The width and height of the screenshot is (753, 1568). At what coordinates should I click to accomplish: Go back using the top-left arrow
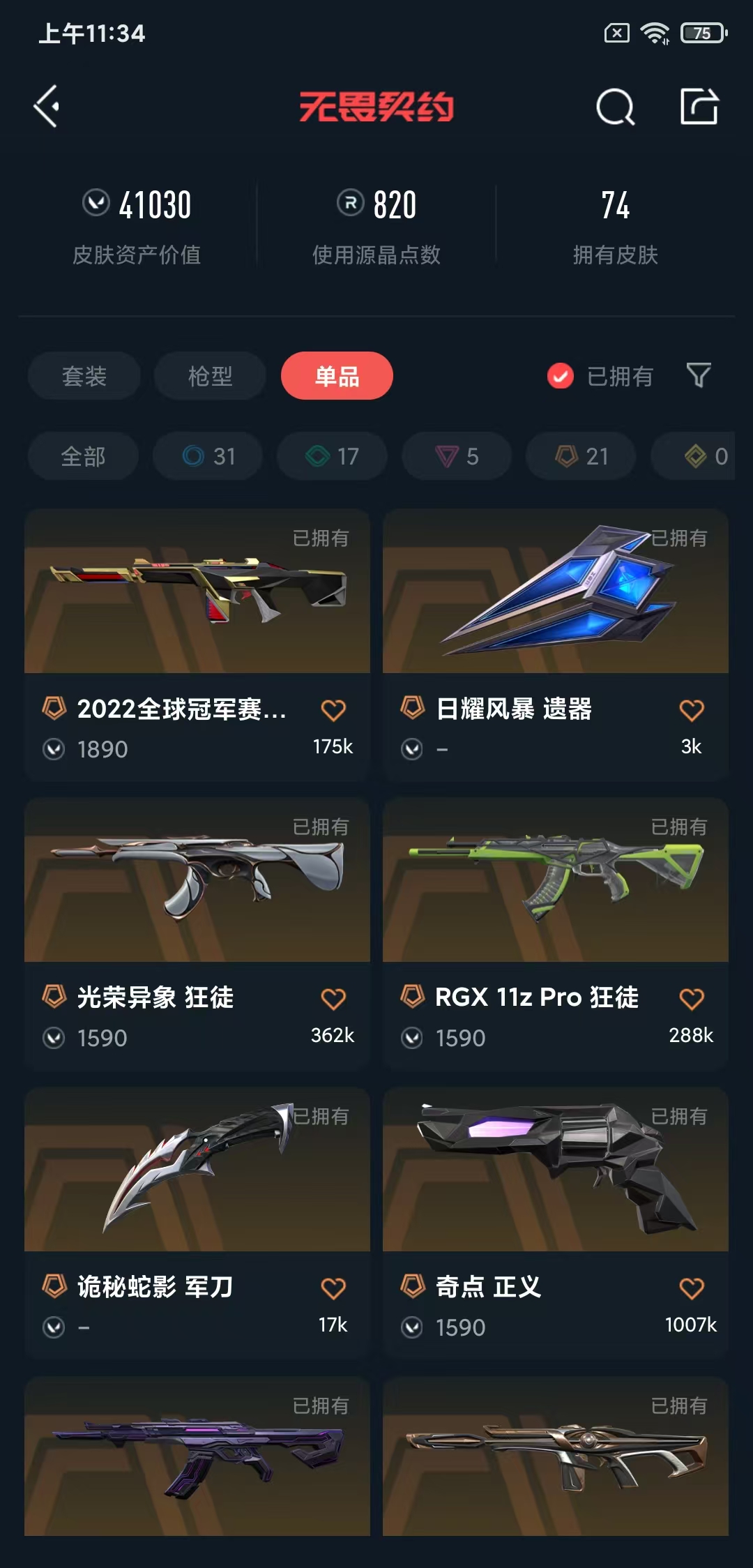[47, 107]
